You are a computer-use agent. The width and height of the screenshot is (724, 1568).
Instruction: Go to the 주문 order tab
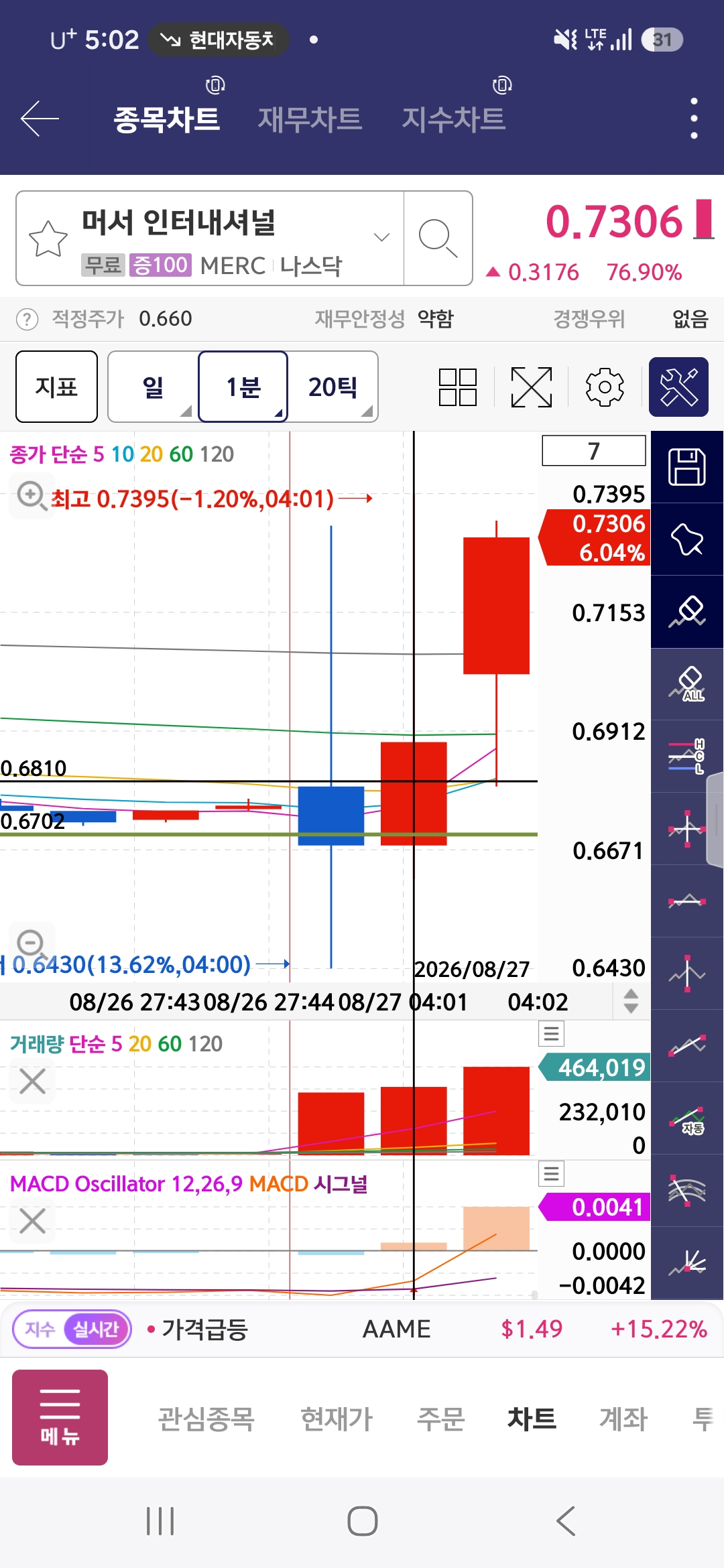click(440, 1419)
